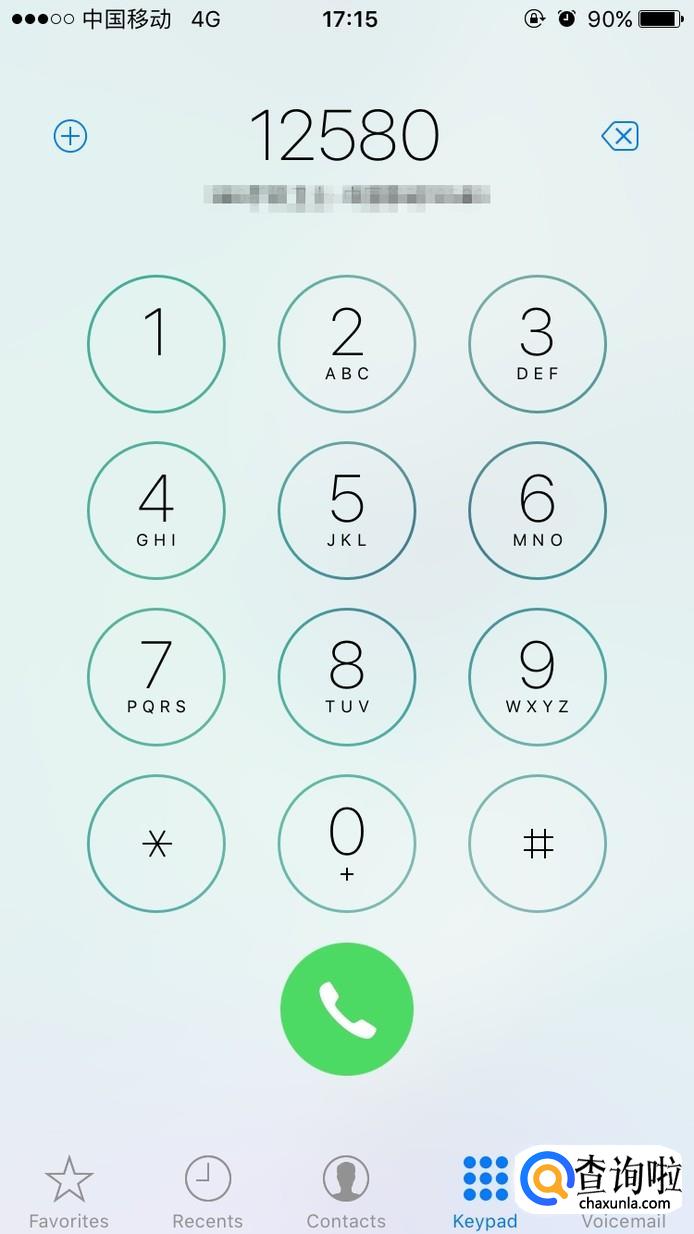
Task: Go to the Contacts tab
Action: tap(346, 1192)
